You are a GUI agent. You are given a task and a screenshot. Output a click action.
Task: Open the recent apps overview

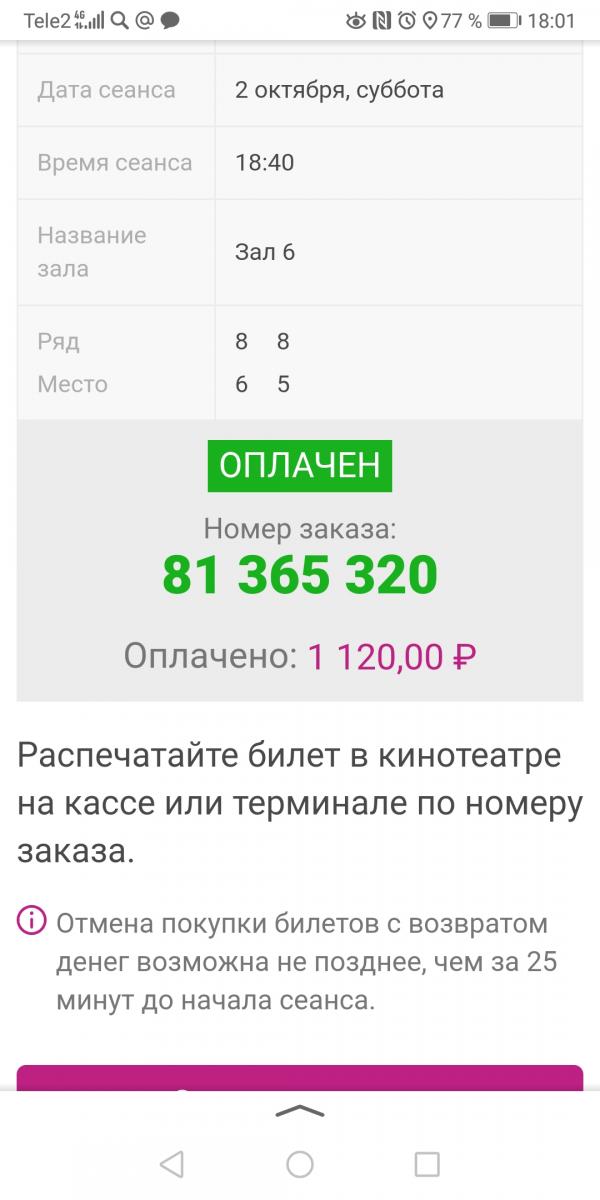(x=427, y=1164)
